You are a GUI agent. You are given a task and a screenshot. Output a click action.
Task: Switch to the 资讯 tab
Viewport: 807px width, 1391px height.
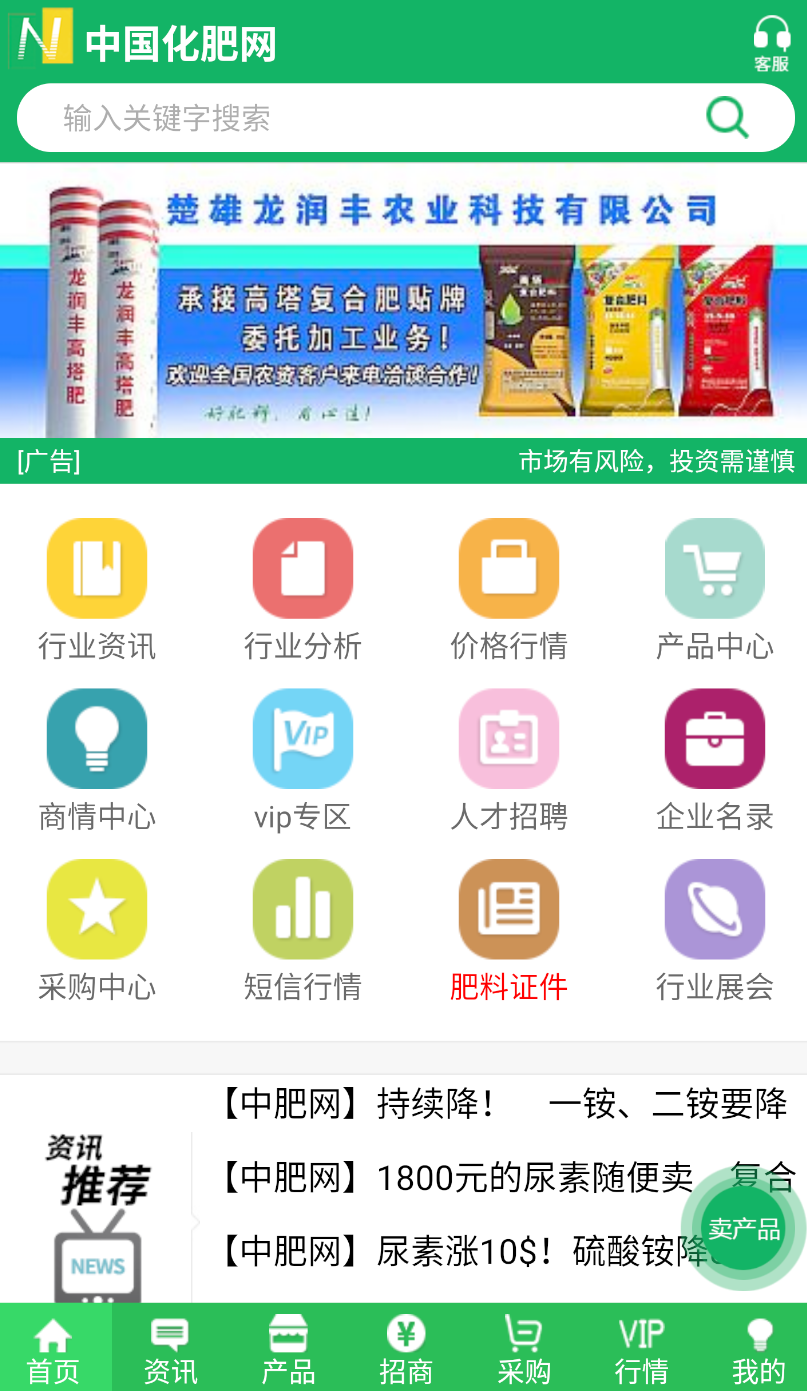pos(170,1349)
